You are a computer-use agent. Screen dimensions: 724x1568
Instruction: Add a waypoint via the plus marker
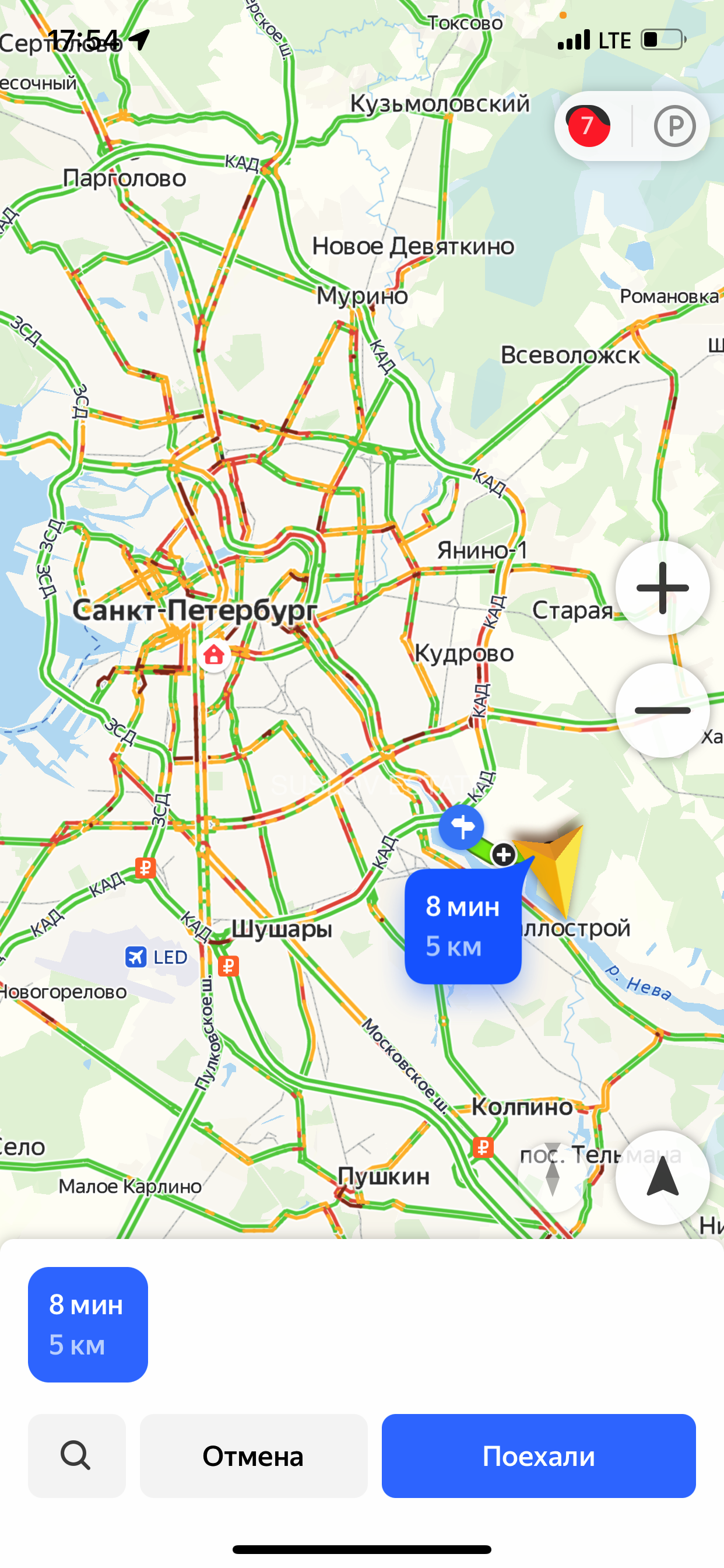(x=504, y=855)
